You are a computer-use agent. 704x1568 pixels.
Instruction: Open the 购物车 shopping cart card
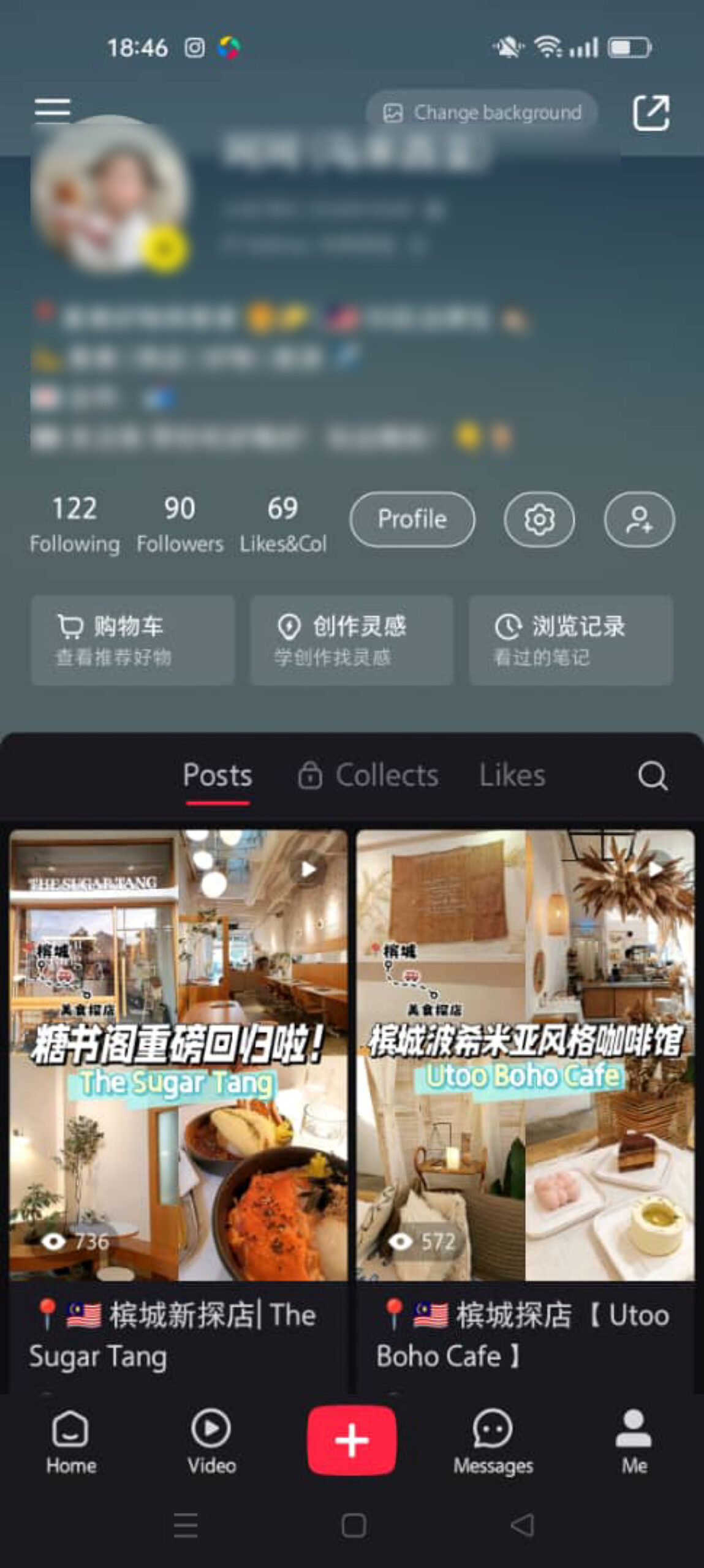pyautogui.click(x=133, y=640)
